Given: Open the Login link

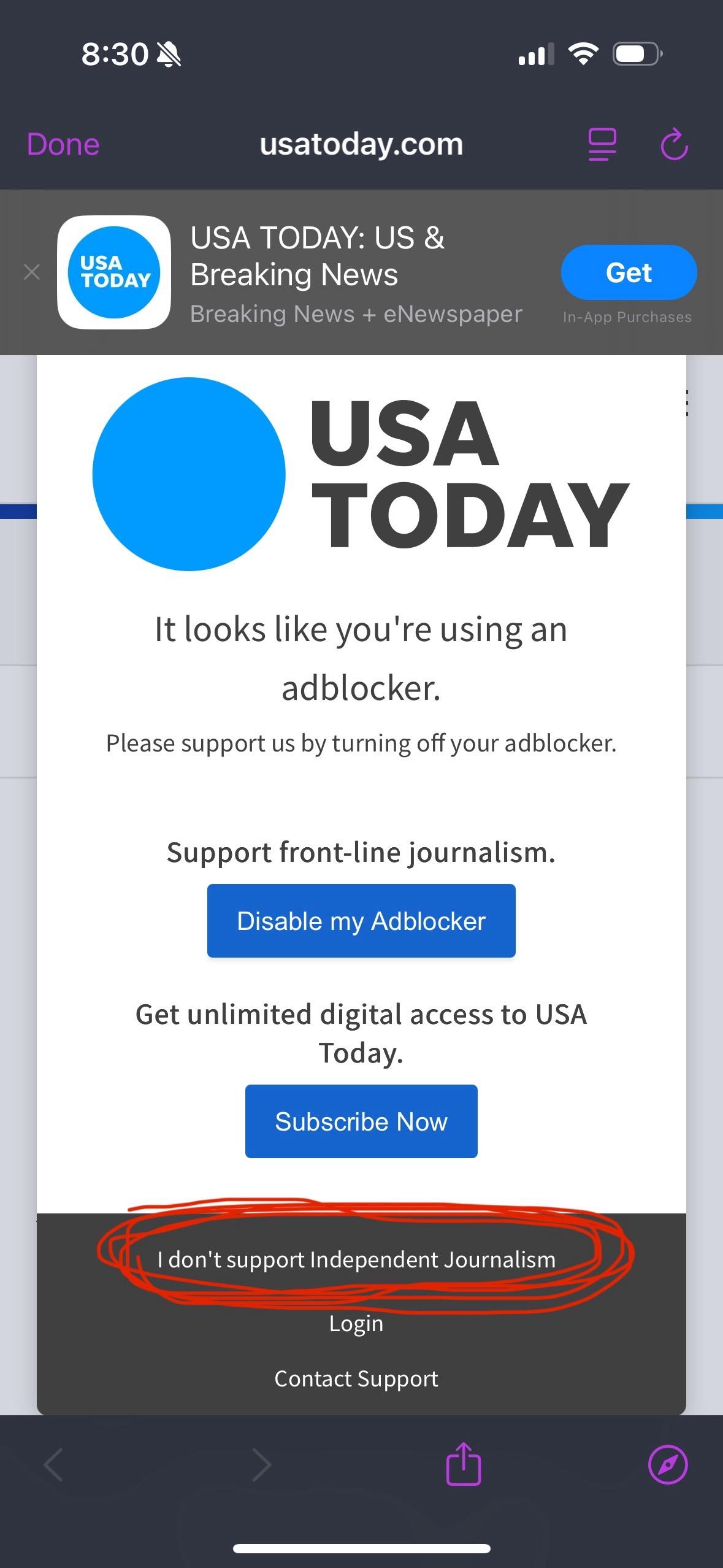Looking at the screenshot, I should point(356,1323).
